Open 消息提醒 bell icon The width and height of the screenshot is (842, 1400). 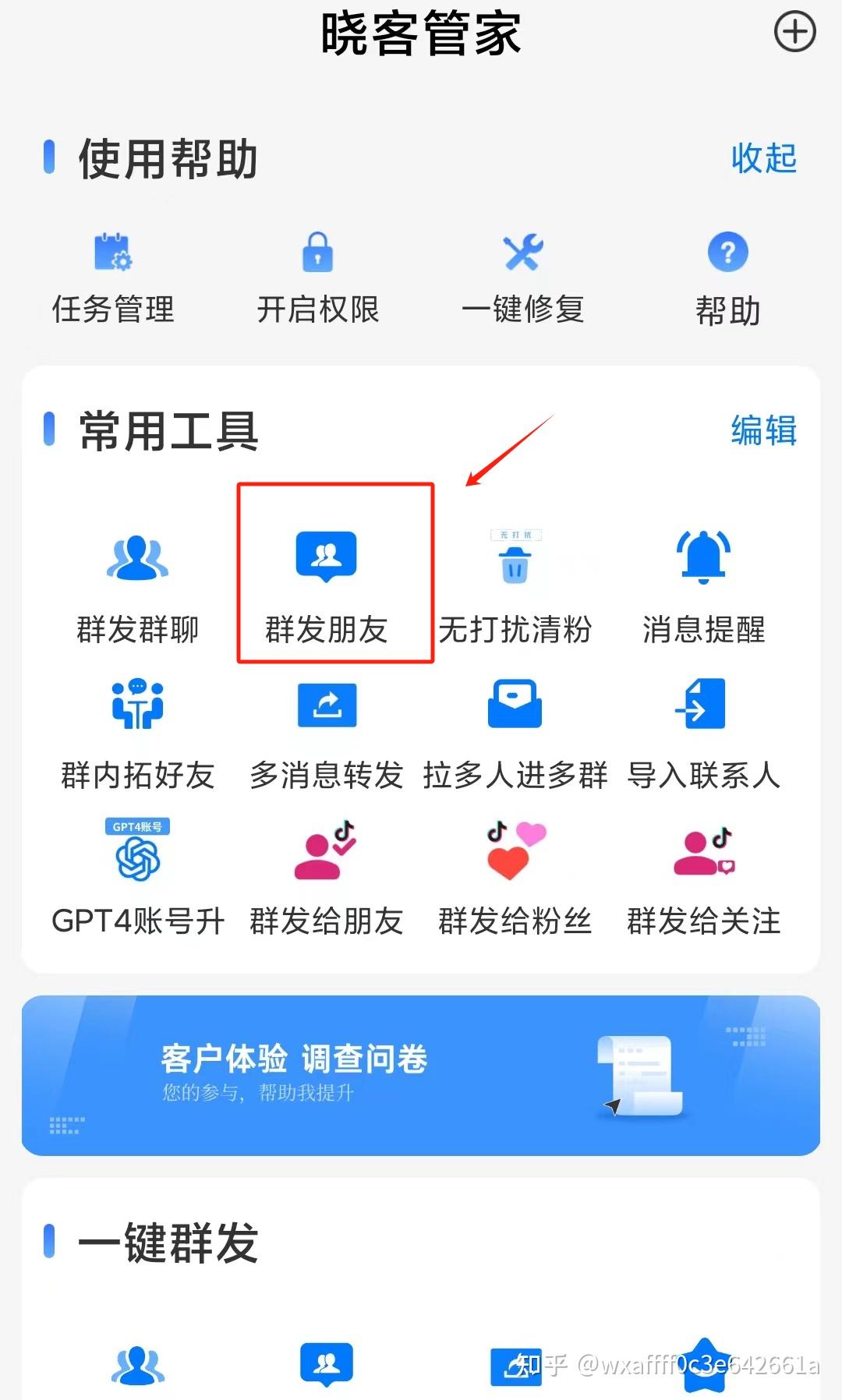click(x=702, y=585)
